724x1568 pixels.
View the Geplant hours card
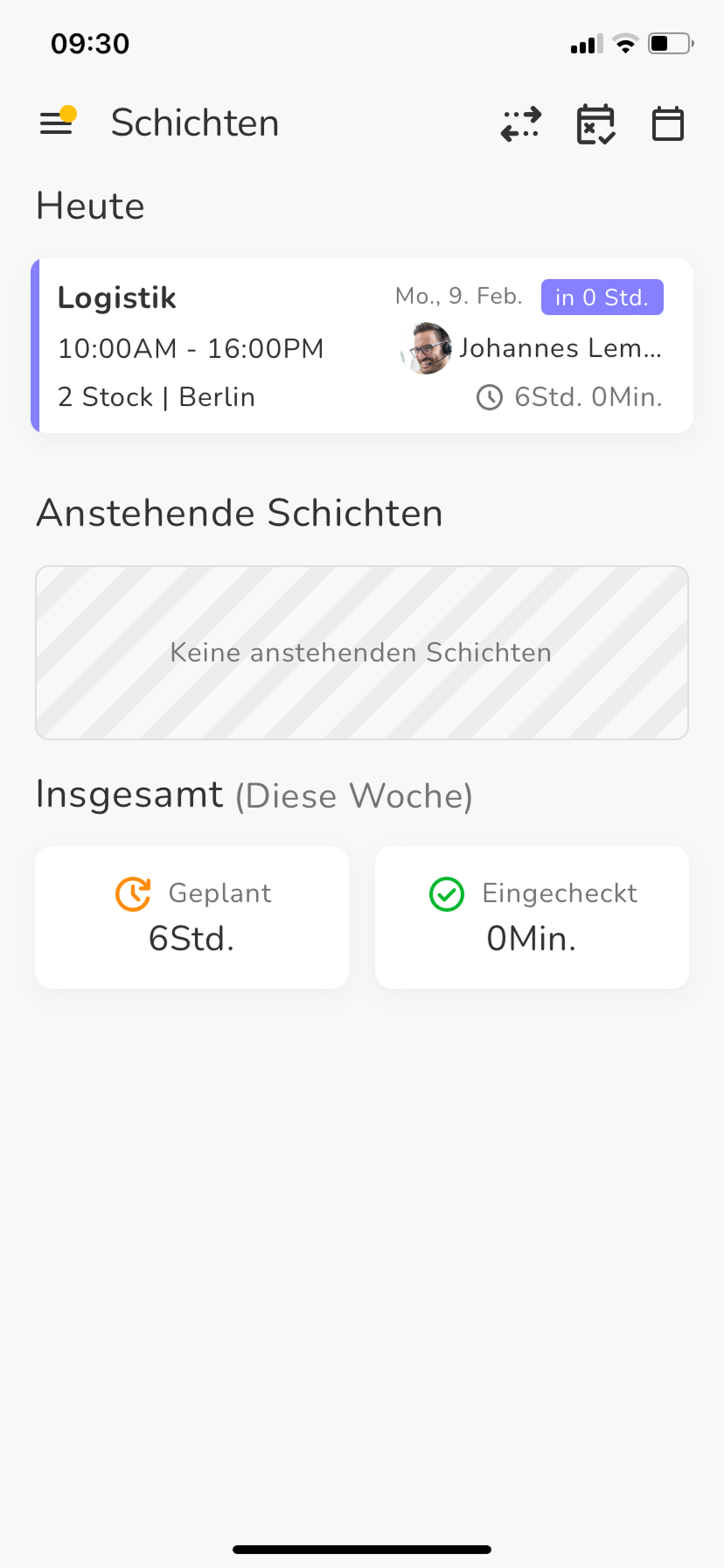pos(191,917)
